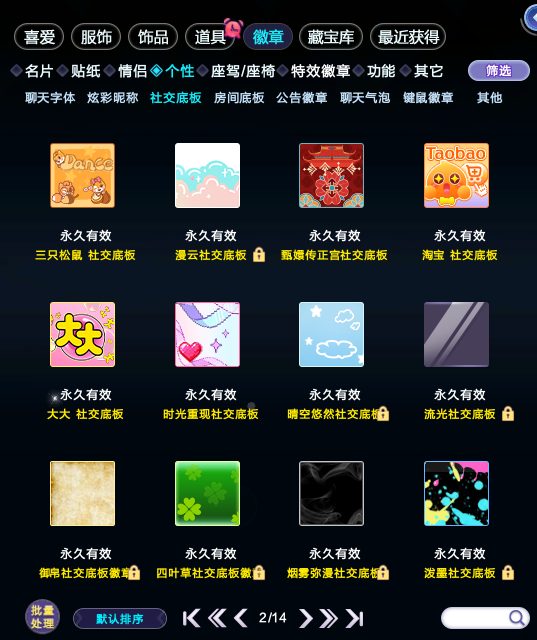Jump to the last page
This screenshot has height=640, width=537.
coord(354,618)
